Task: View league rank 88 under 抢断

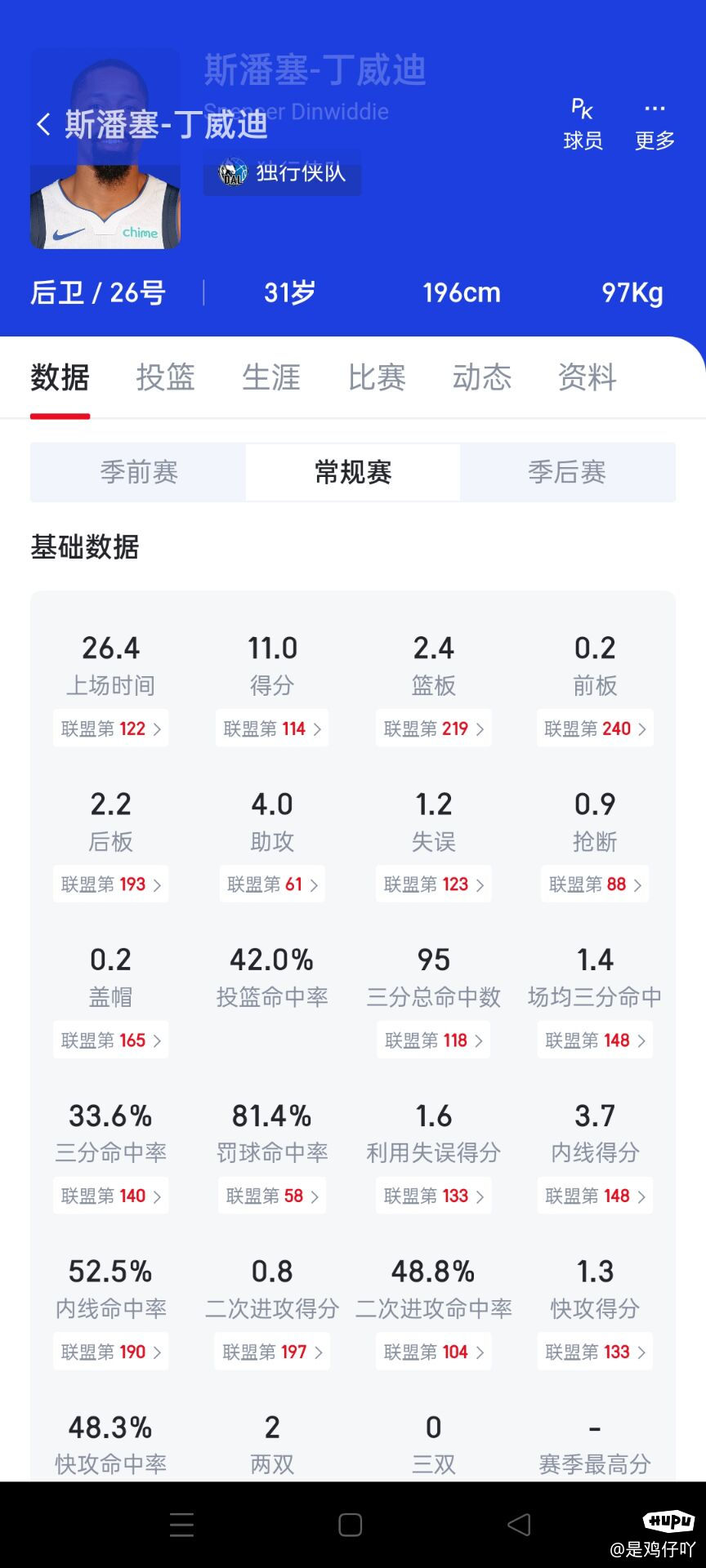Action: click(x=595, y=884)
